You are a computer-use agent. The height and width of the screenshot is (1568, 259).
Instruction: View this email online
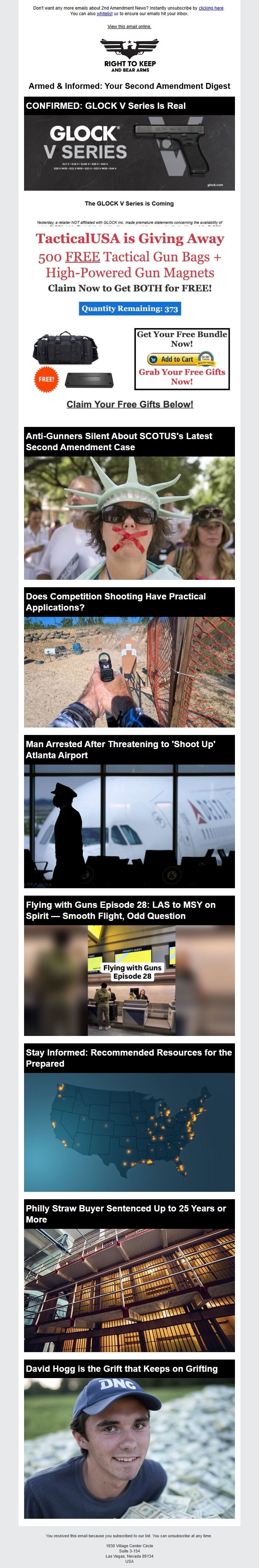coord(129,27)
